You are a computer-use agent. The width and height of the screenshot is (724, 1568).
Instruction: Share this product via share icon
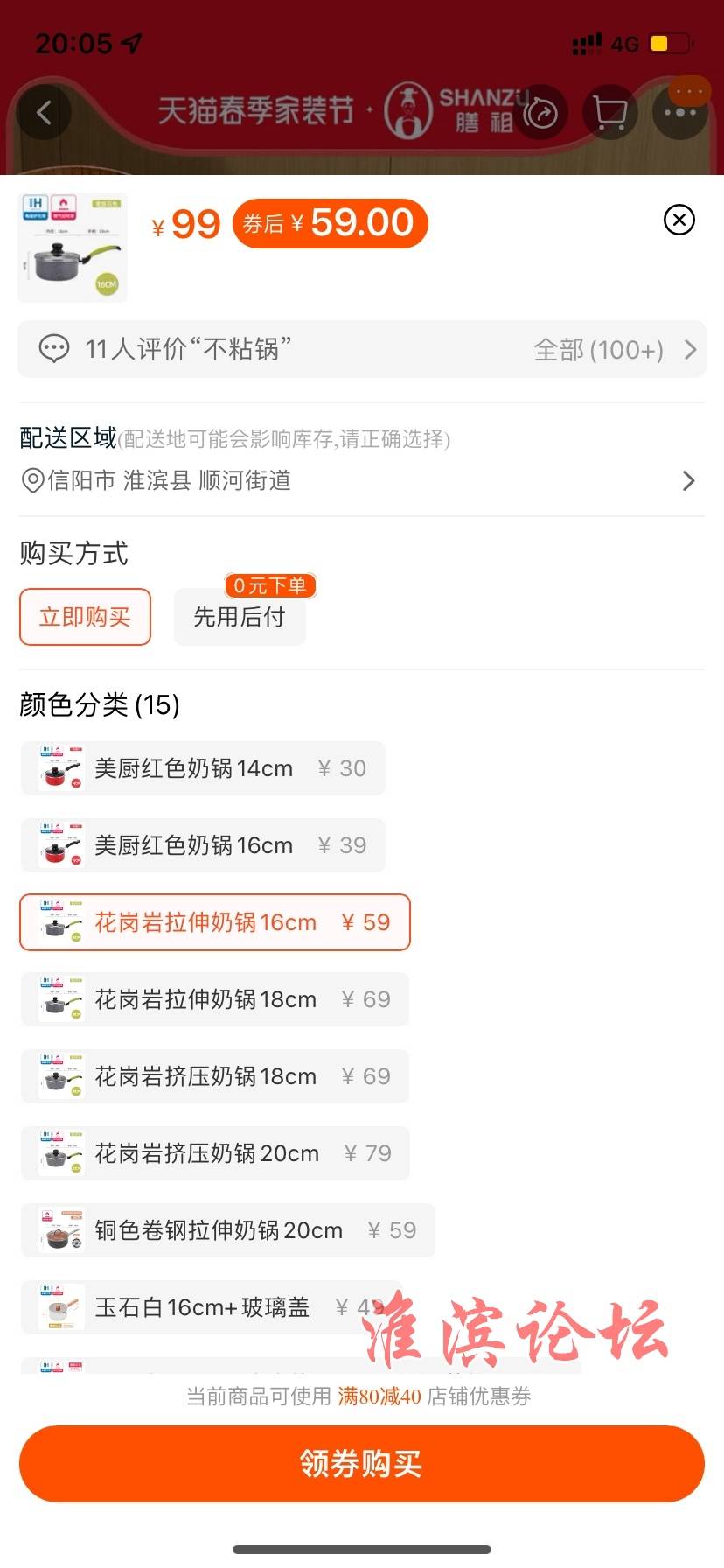pos(541,112)
